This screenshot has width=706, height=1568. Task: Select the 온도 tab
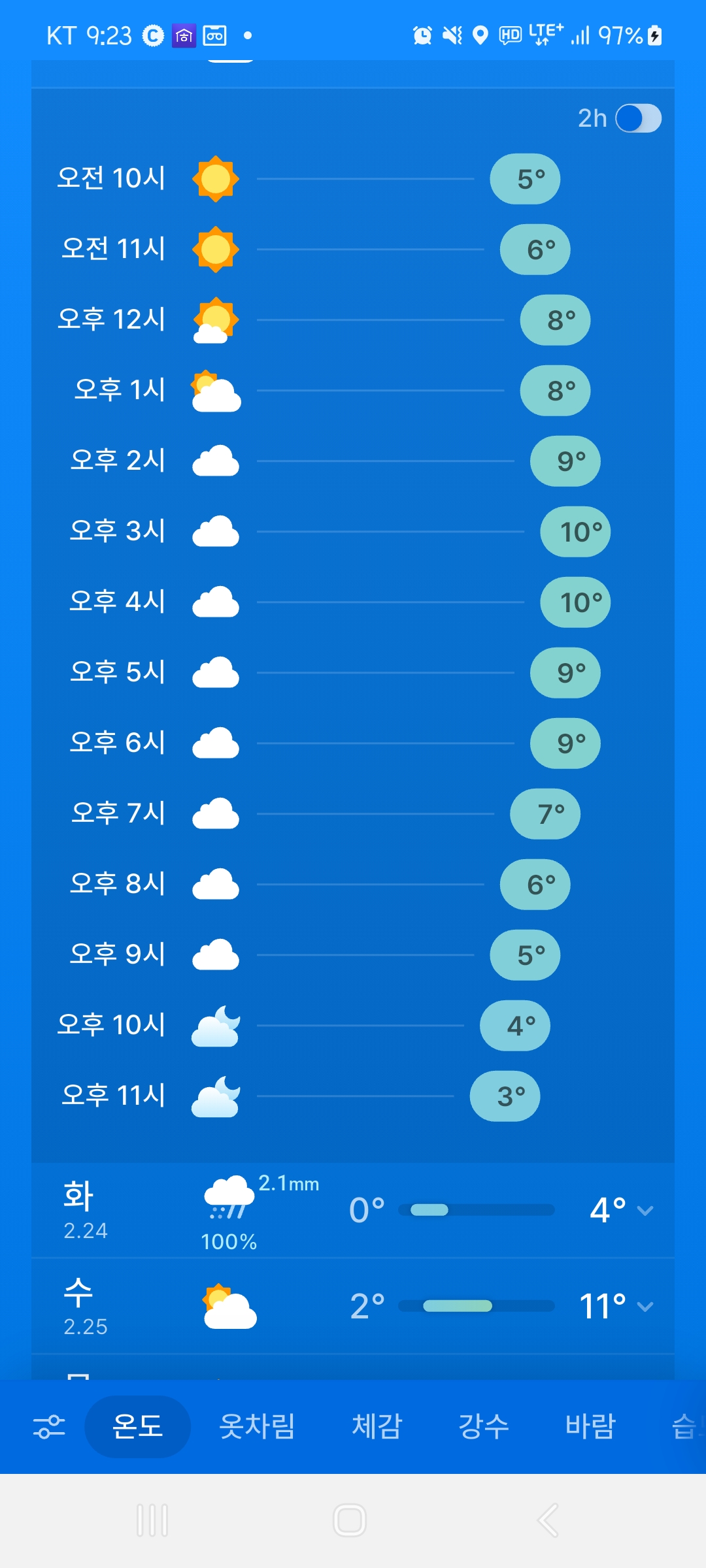pyautogui.click(x=137, y=1426)
